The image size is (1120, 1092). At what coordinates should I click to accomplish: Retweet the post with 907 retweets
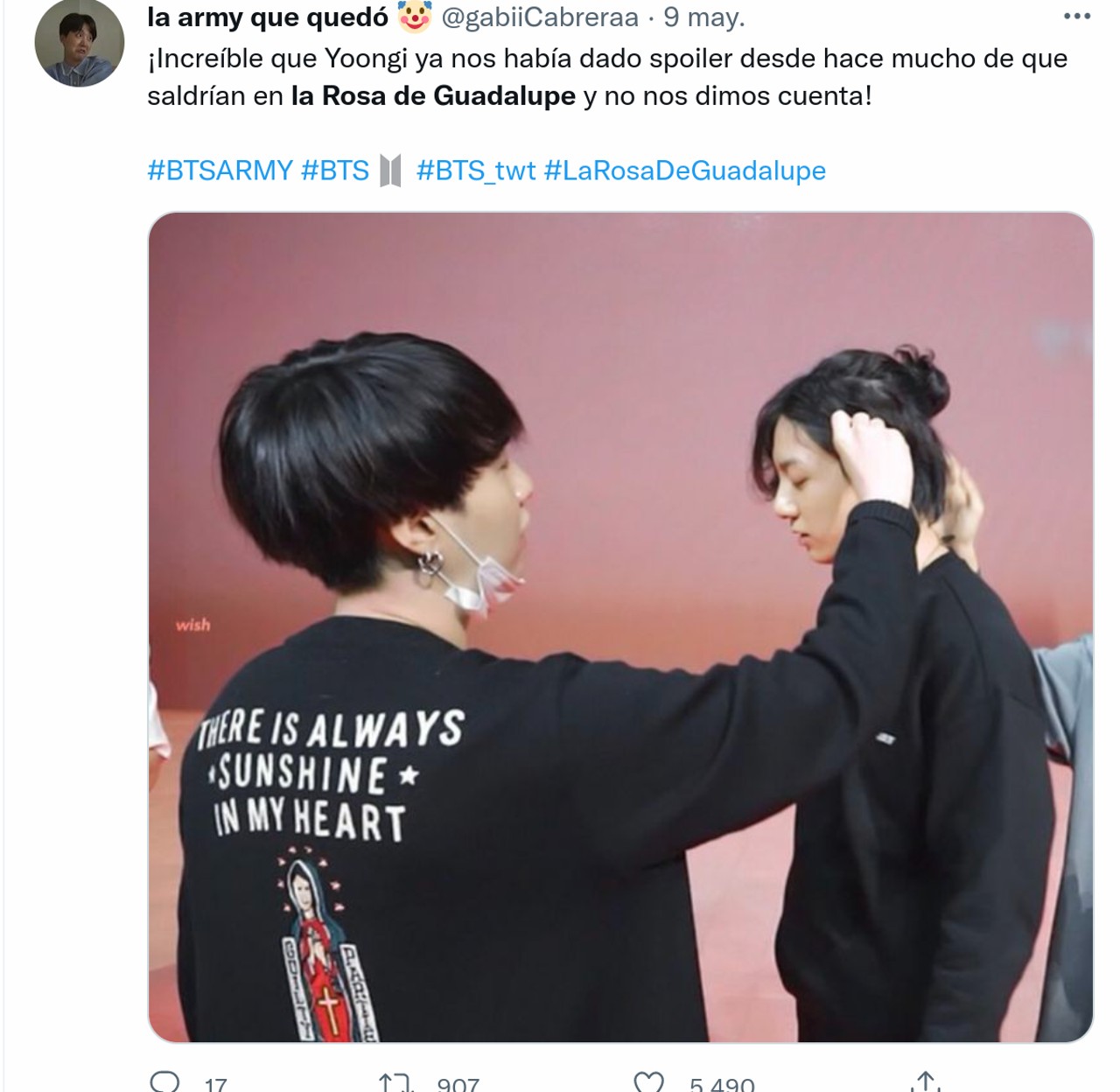coord(395,1083)
